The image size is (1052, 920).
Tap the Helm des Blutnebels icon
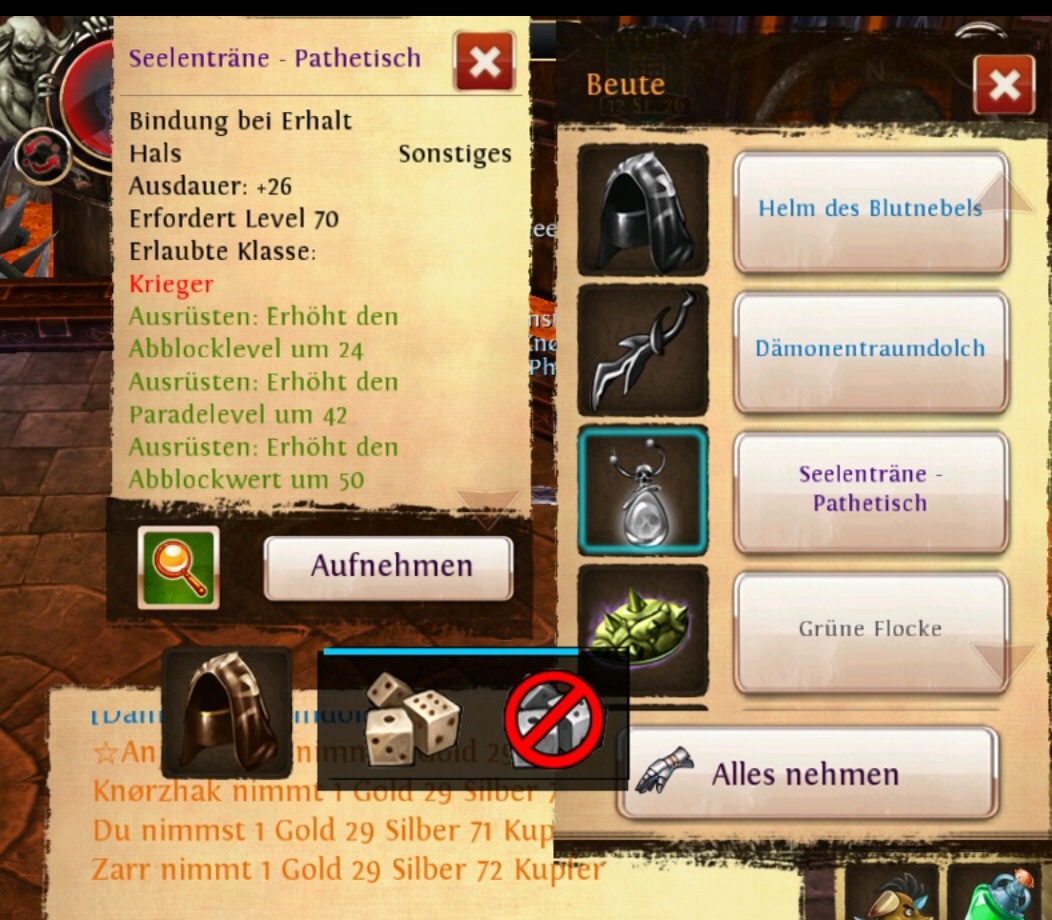point(643,210)
